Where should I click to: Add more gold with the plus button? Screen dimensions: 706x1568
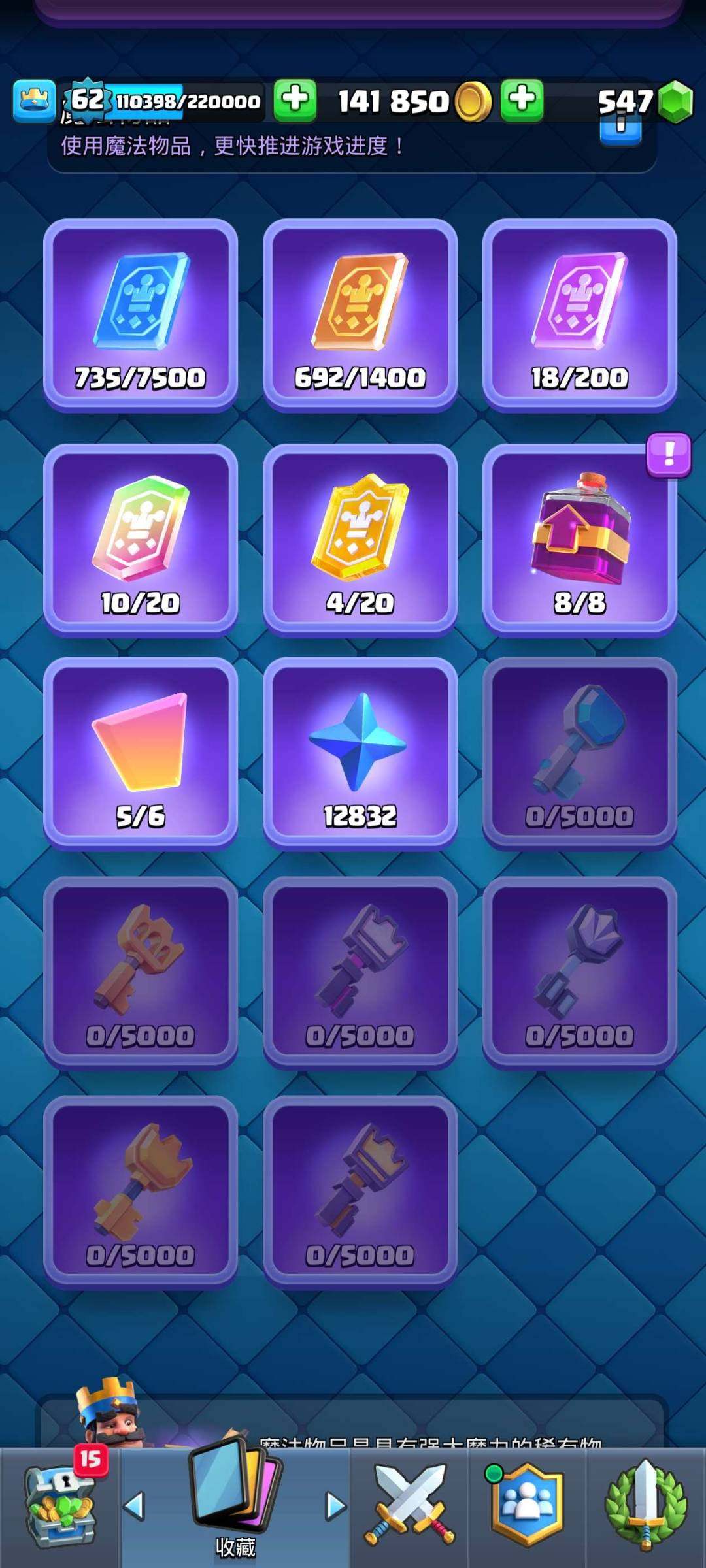[x=522, y=100]
